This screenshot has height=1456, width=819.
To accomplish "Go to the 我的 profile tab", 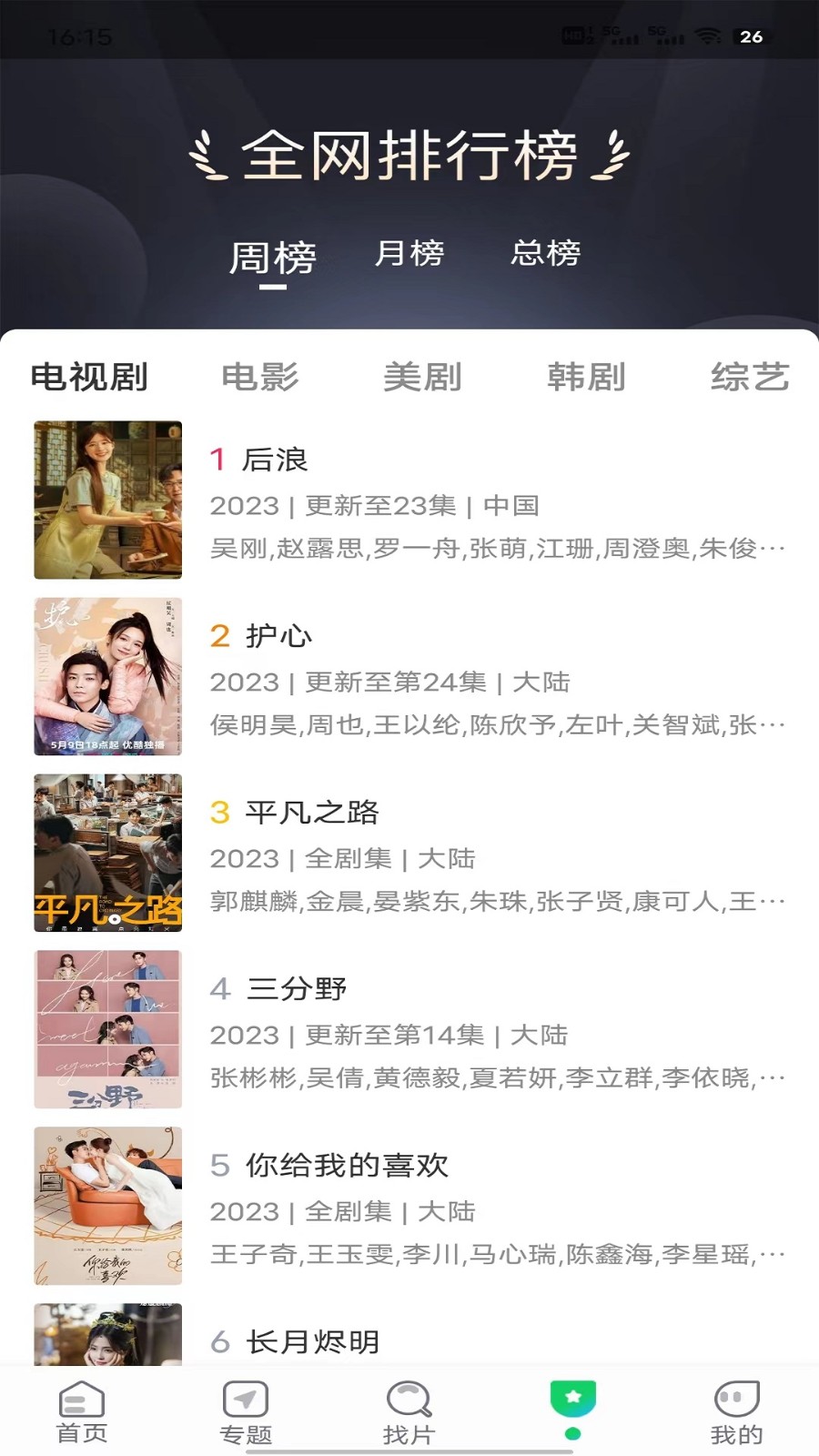I will 736,1413.
